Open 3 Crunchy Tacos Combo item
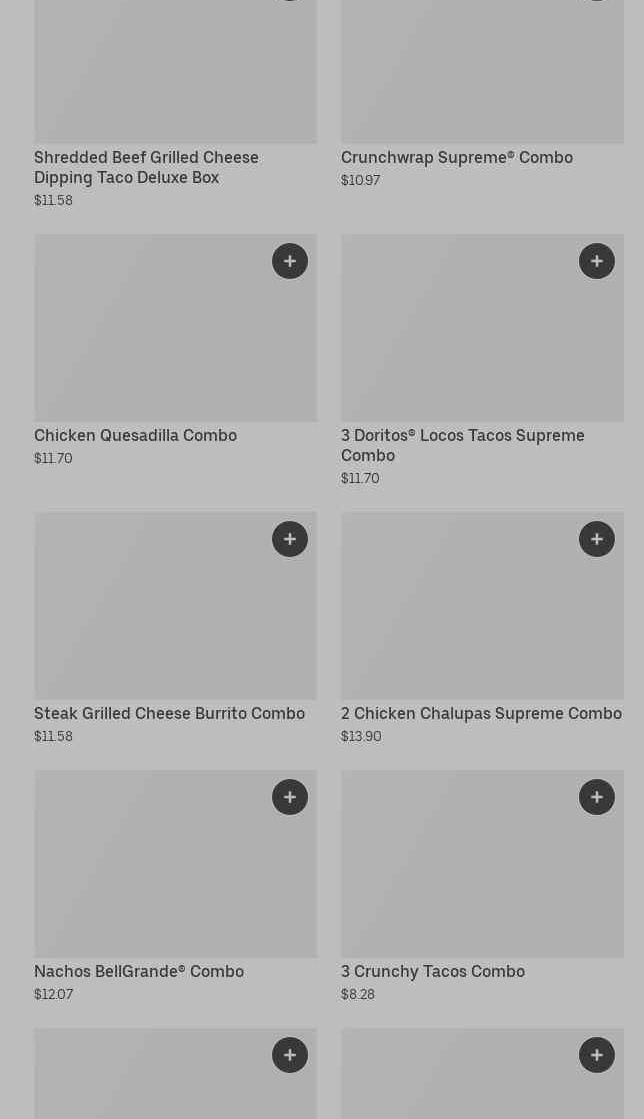Screen dimensions: 644x1119 coord(432,972)
